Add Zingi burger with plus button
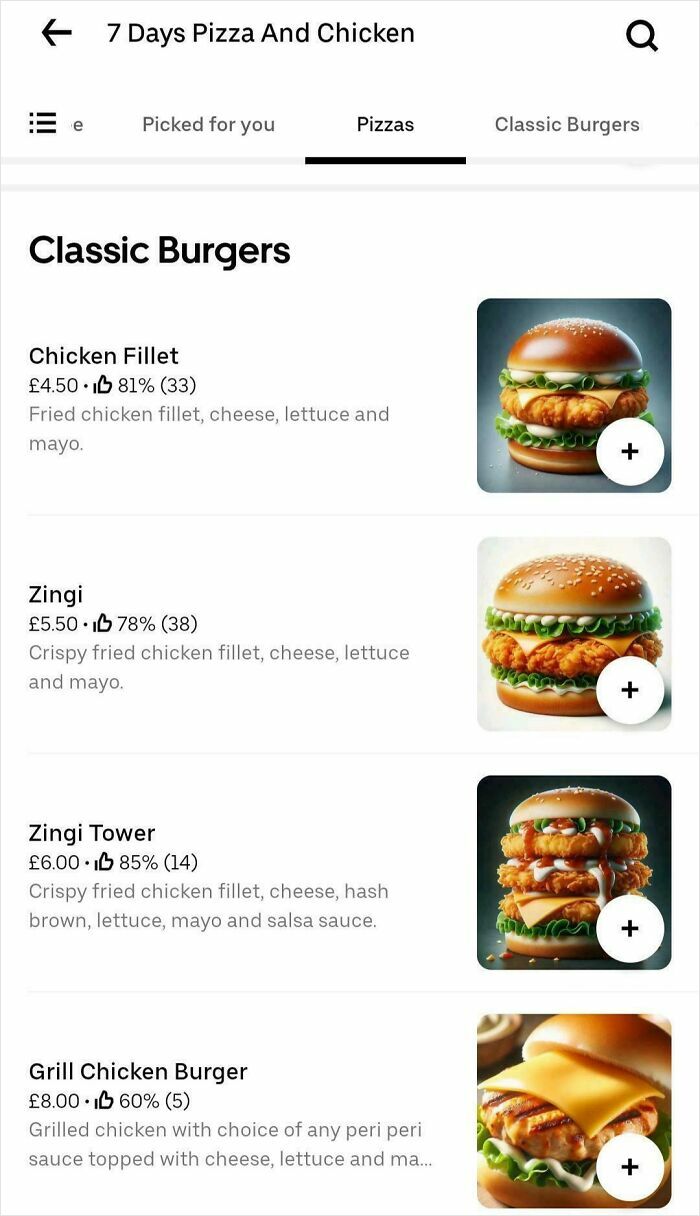 630,690
